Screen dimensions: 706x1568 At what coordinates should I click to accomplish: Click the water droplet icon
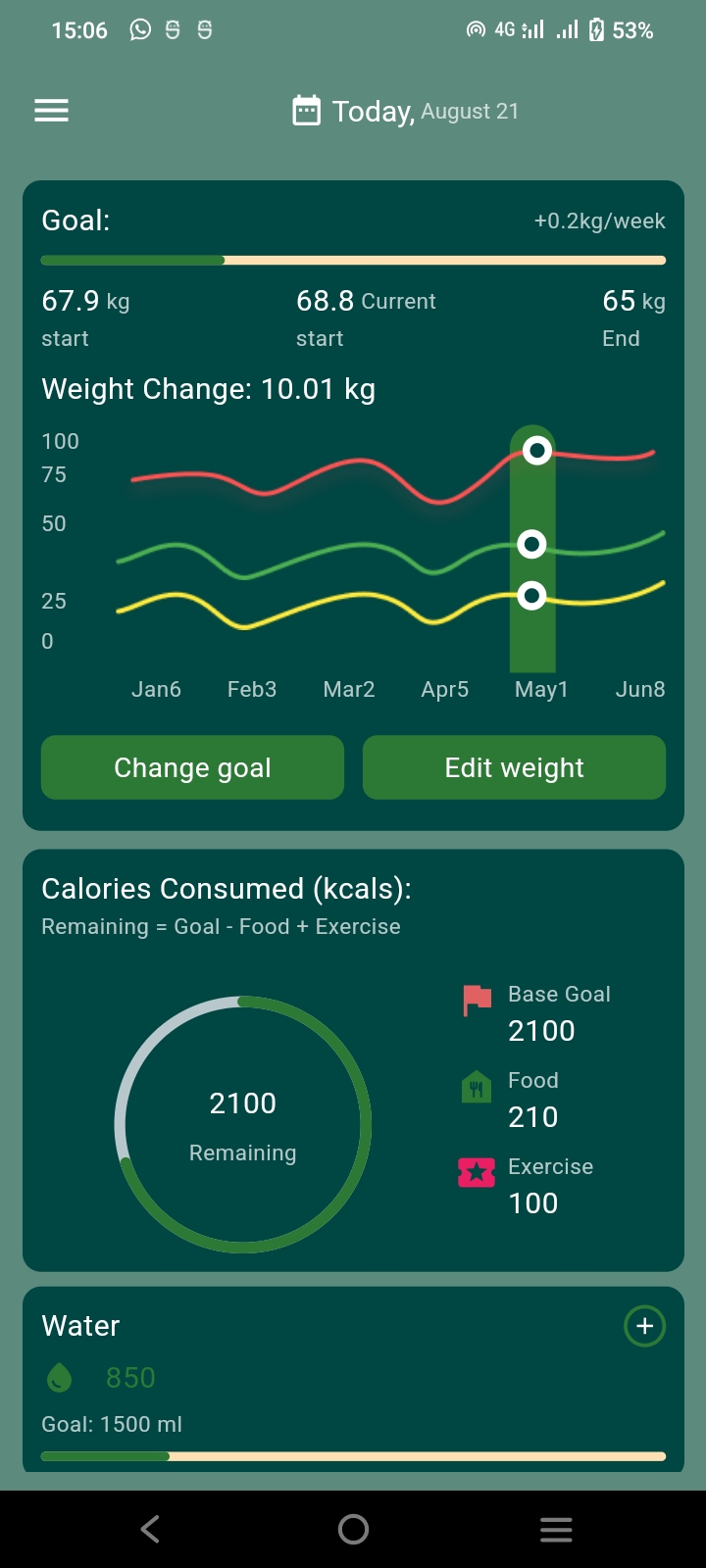tap(59, 1376)
